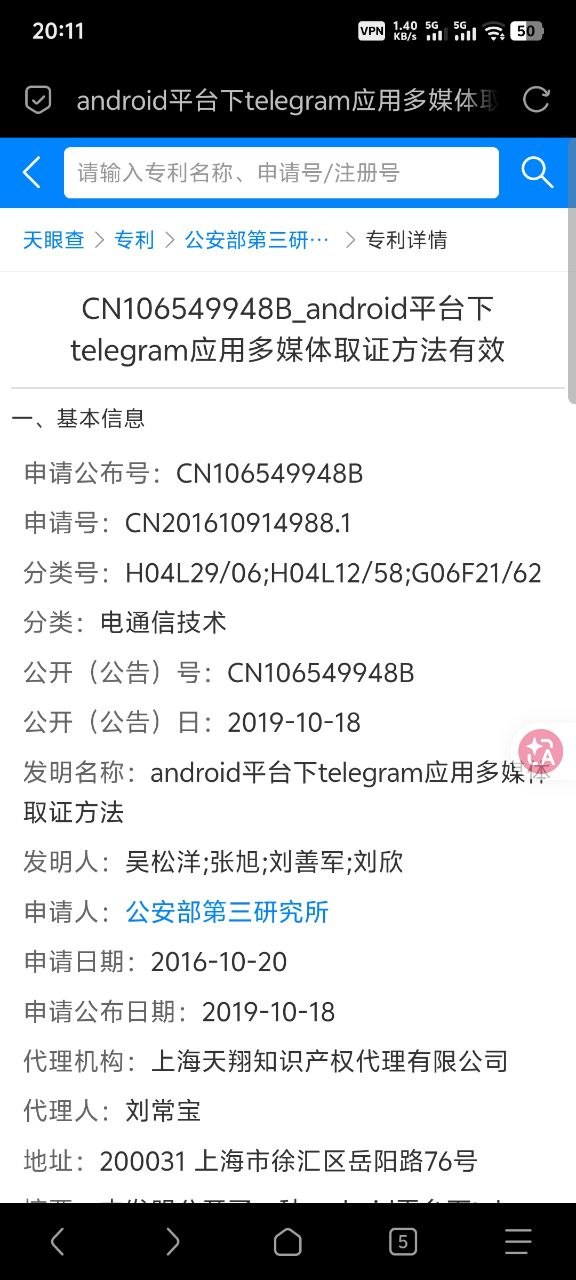Focus the patent name search field
Image resolution: width=576 pixels, height=1280 pixels.
click(281, 173)
